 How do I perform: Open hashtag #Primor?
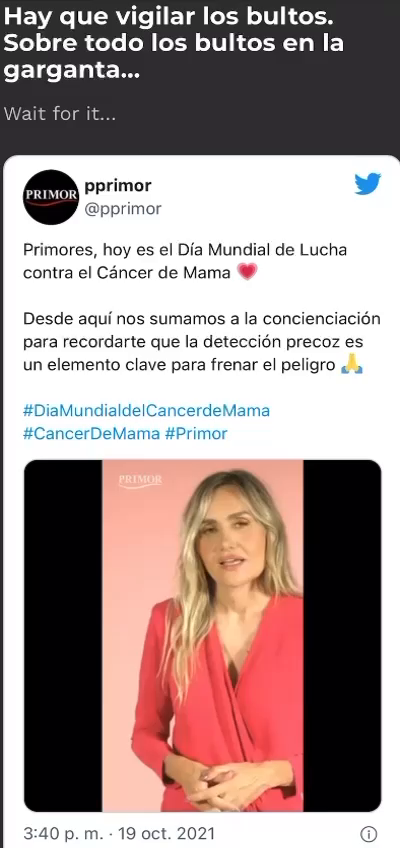[196, 433]
